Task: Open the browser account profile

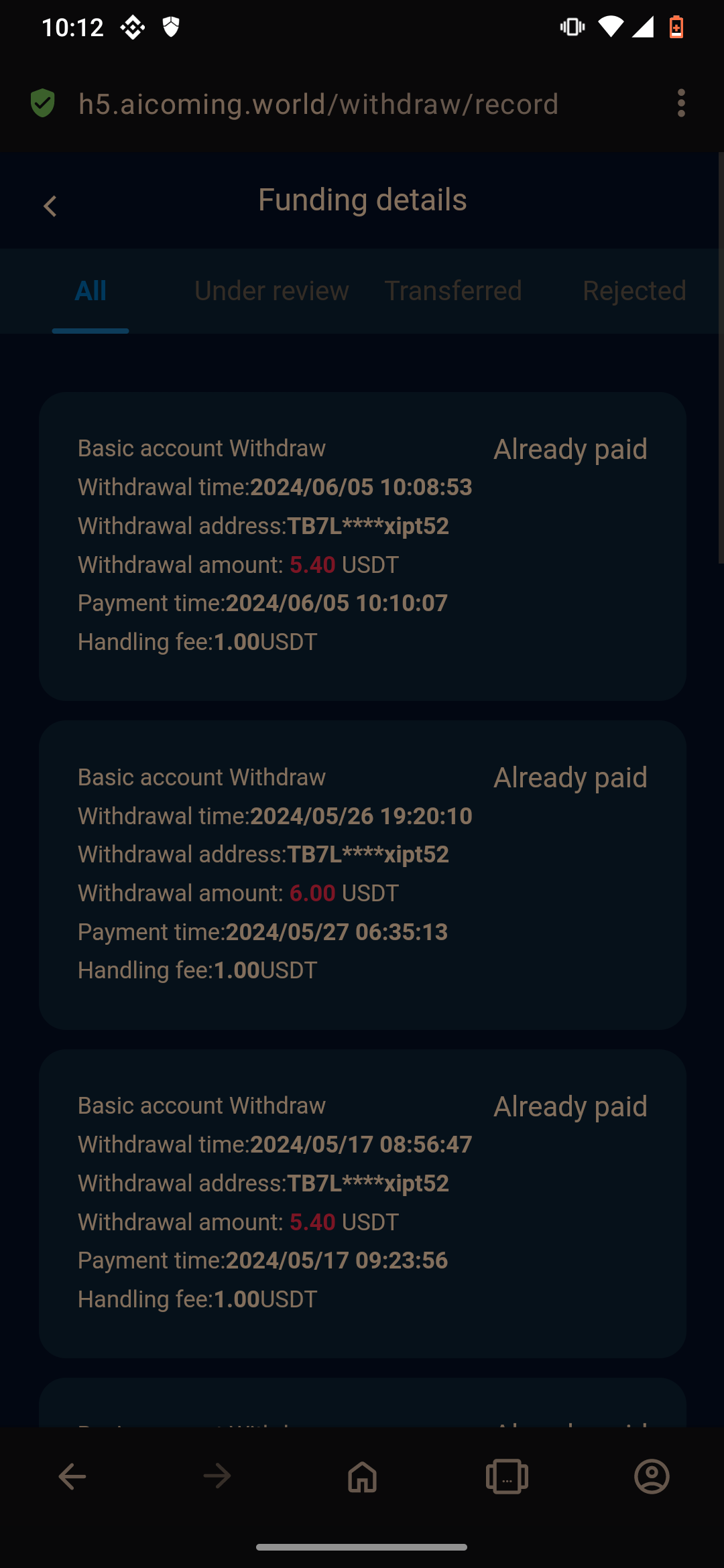Action: click(x=652, y=1476)
